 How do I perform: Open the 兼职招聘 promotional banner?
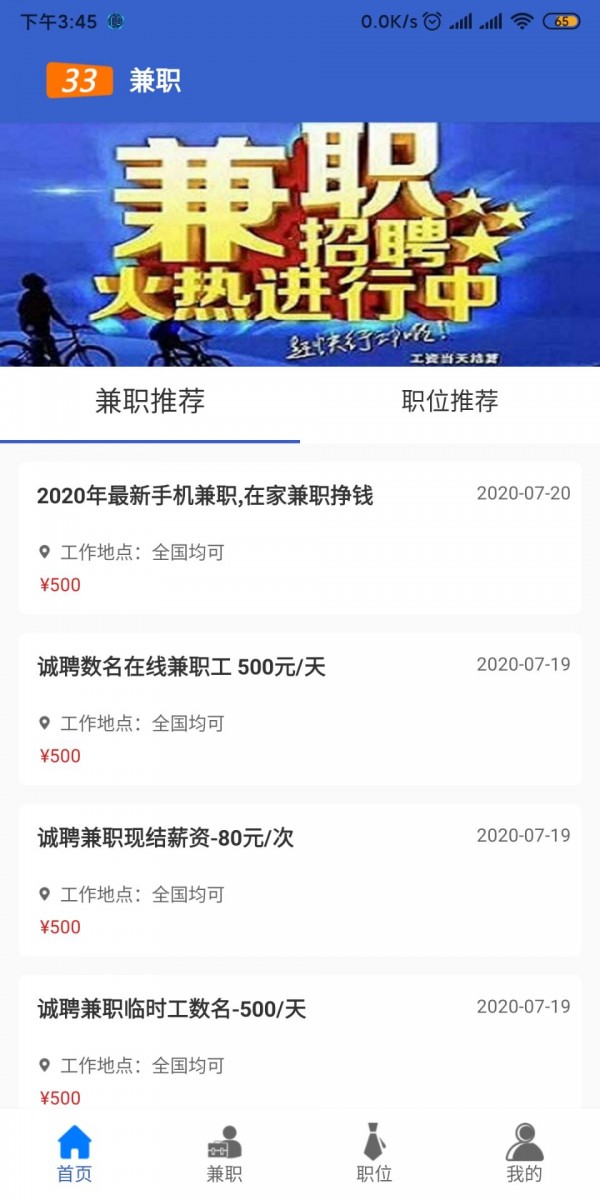pos(300,245)
